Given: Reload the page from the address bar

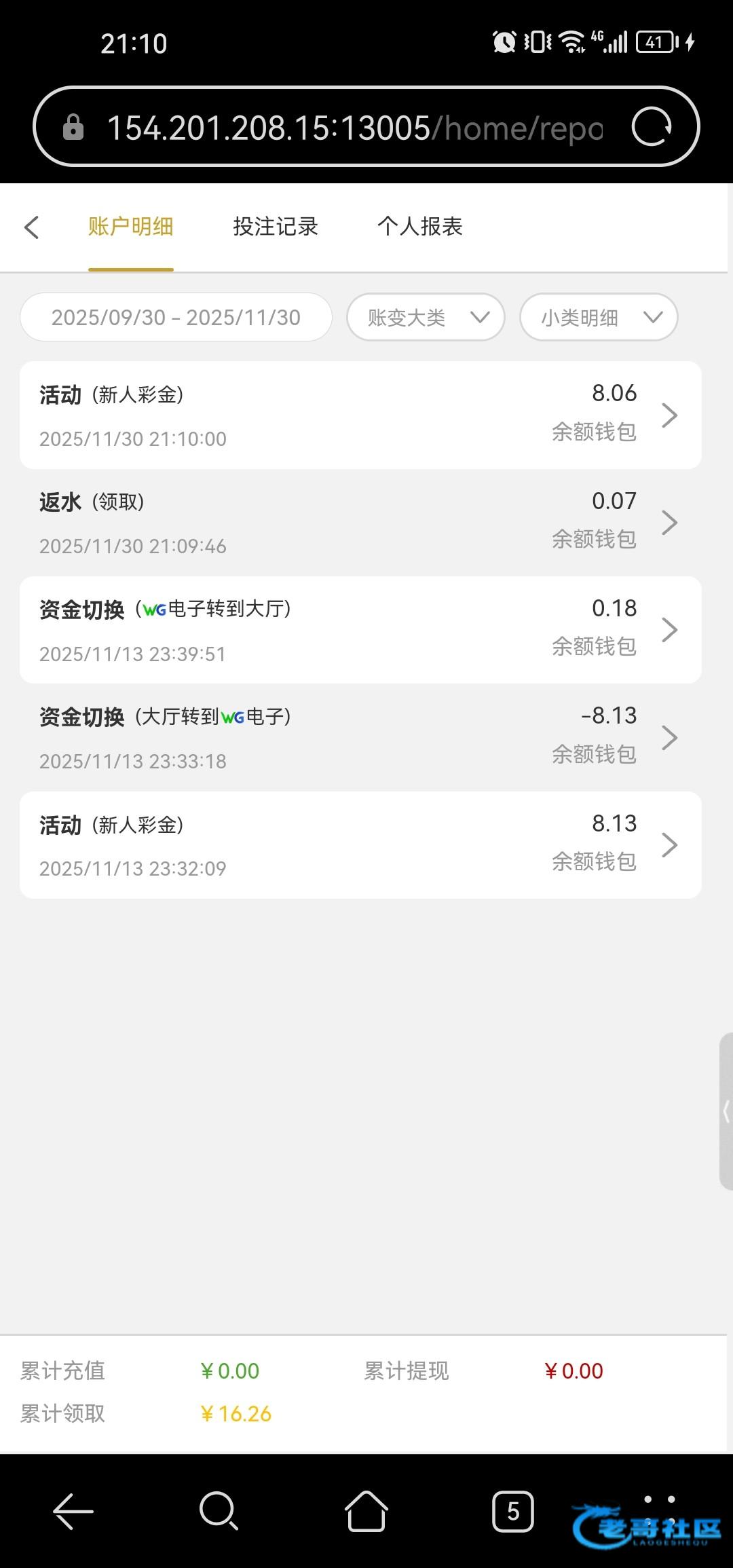Looking at the screenshot, I should tap(652, 127).
